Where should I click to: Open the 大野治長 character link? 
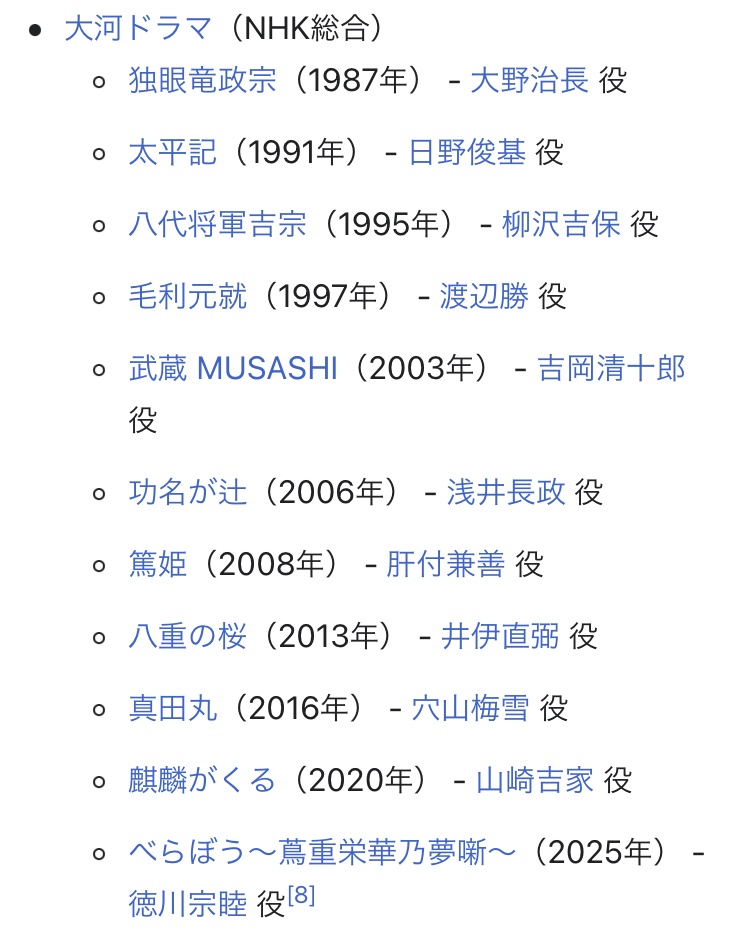click(529, 80)
